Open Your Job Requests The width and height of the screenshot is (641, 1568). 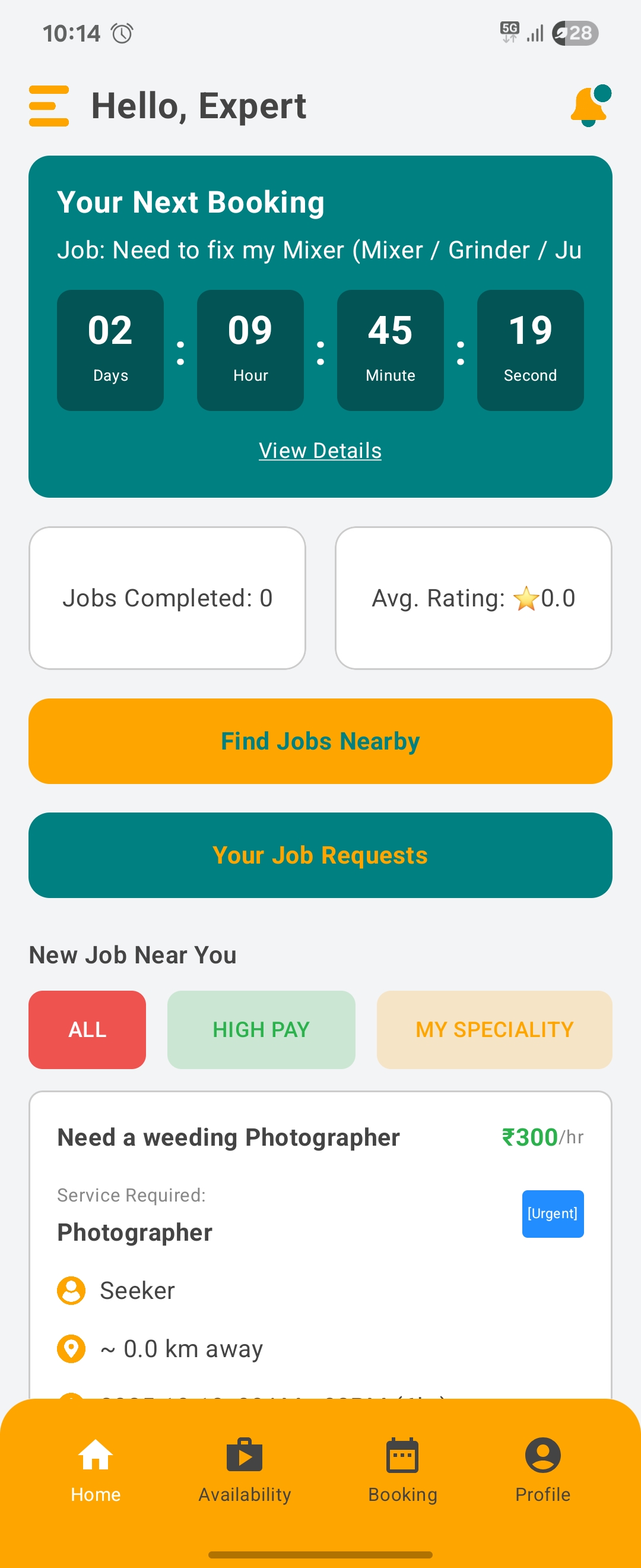[x=320, y=855]
